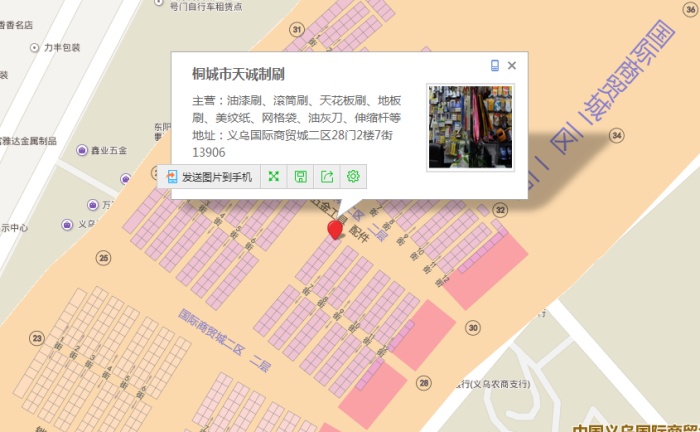Screen dimensions: 700x432
Task: Tap the green share icon
Action: tap(327, 177)
